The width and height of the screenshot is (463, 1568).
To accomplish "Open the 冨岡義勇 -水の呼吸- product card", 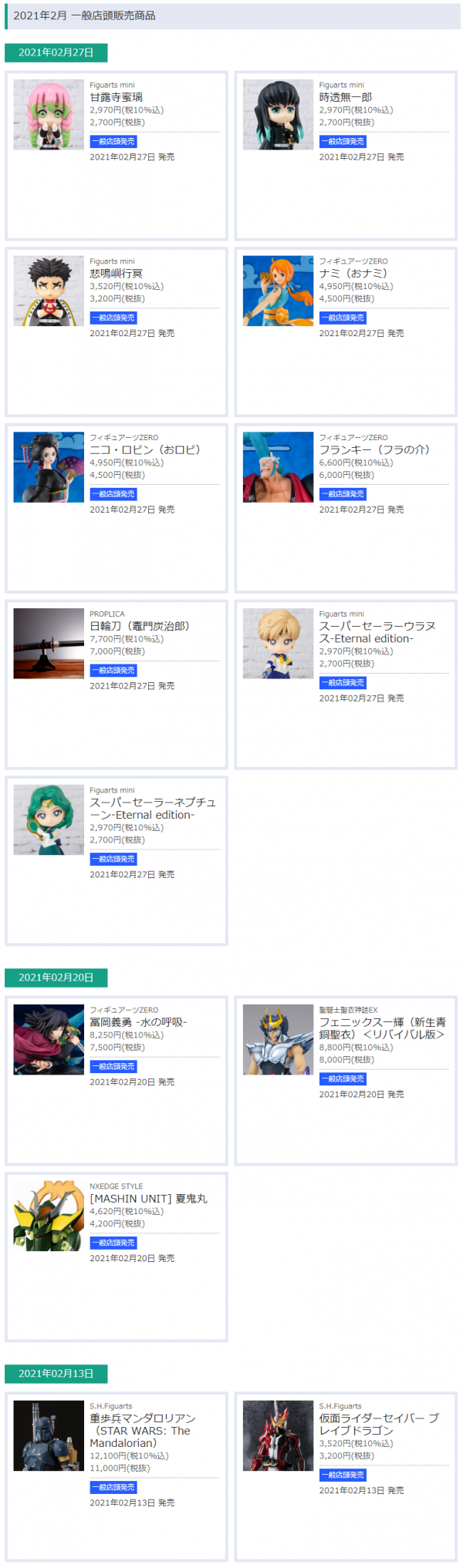I will [x=138, y=1023].
